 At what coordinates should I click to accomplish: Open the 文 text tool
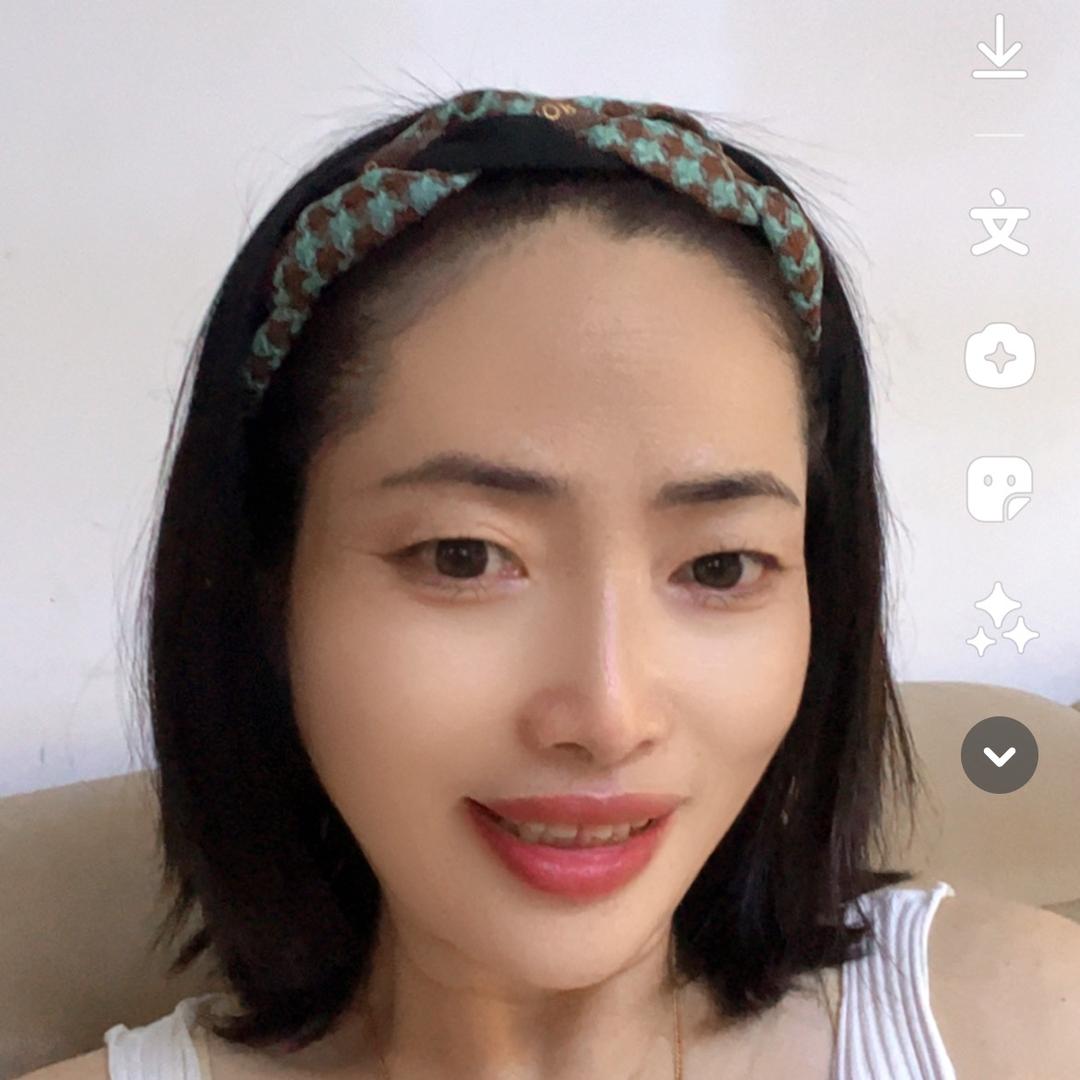[999, 222]
